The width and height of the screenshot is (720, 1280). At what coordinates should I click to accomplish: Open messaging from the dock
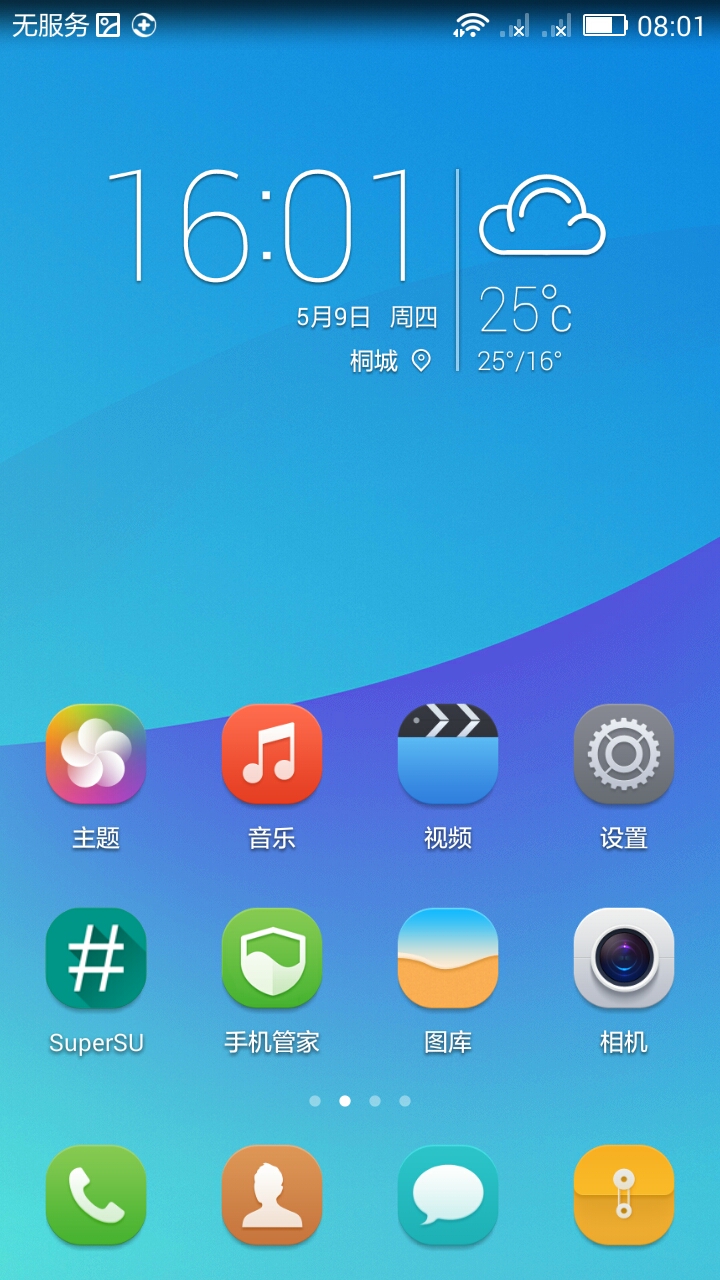point(448,1195)
